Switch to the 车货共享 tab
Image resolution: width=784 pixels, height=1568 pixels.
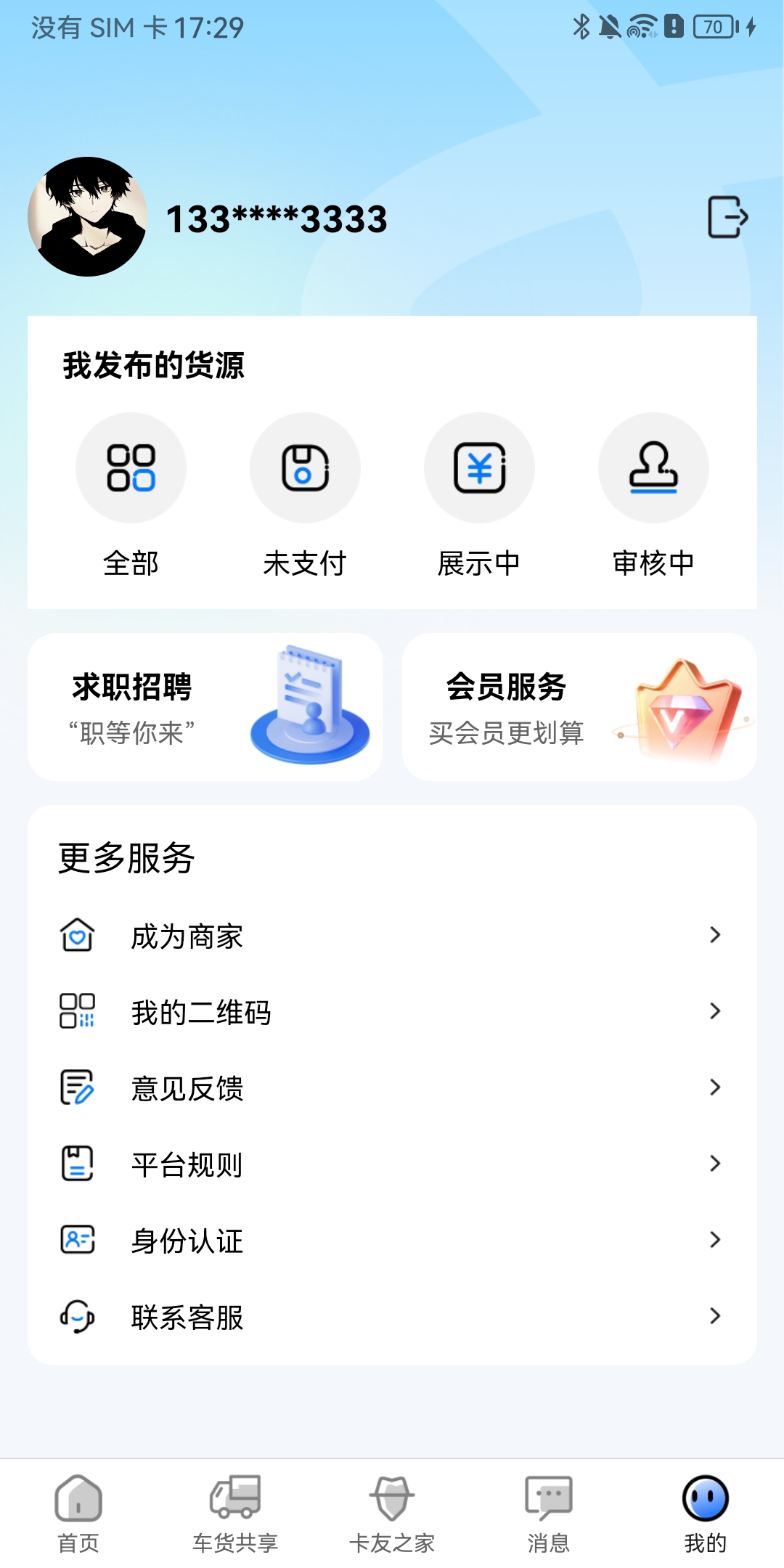[235, 1511]
